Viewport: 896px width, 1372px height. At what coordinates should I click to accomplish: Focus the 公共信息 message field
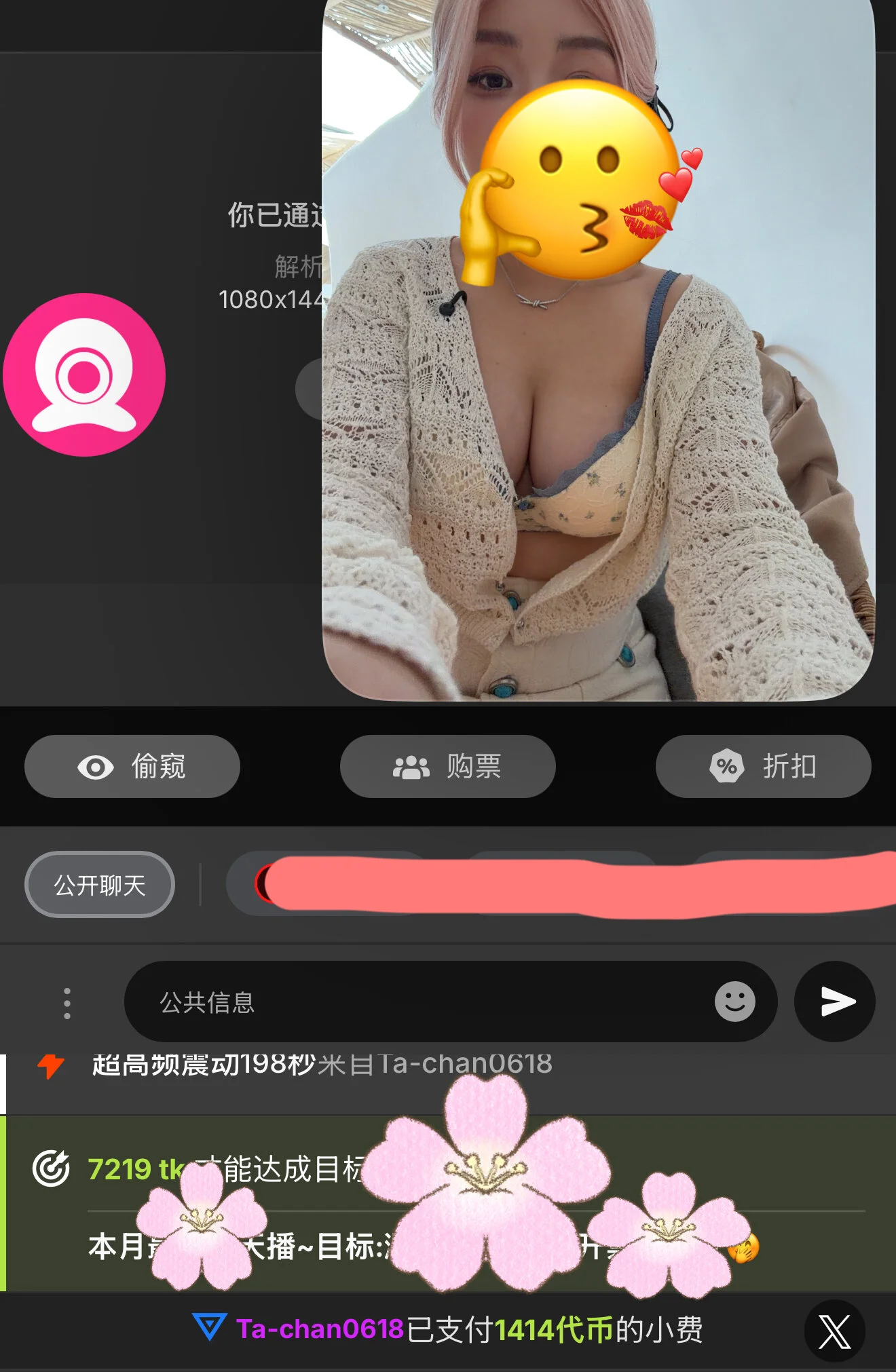coord(407,1002)
